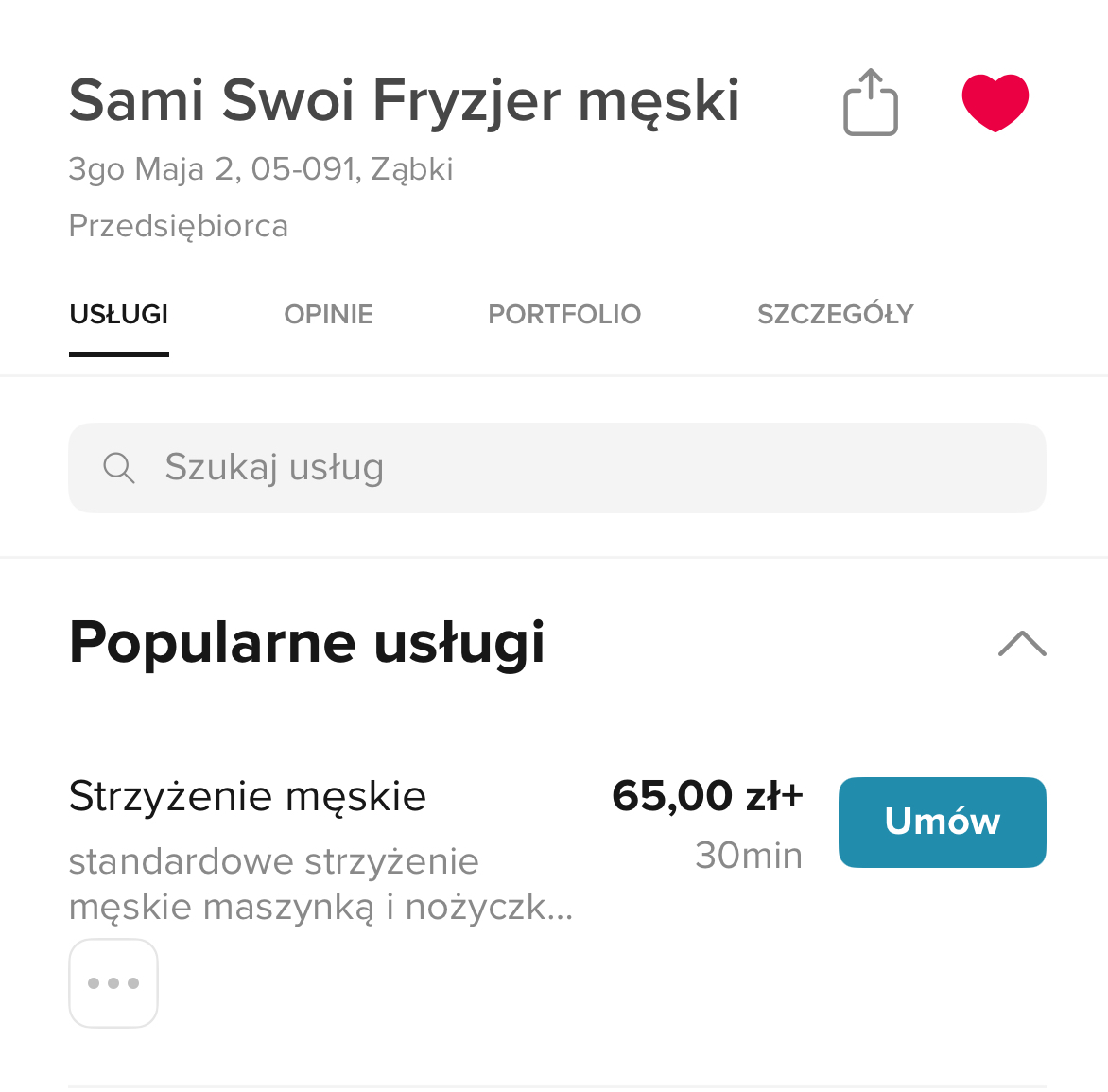
Task: Go to the SZCZEGÓŁY tab
Action: click(835, 314)
